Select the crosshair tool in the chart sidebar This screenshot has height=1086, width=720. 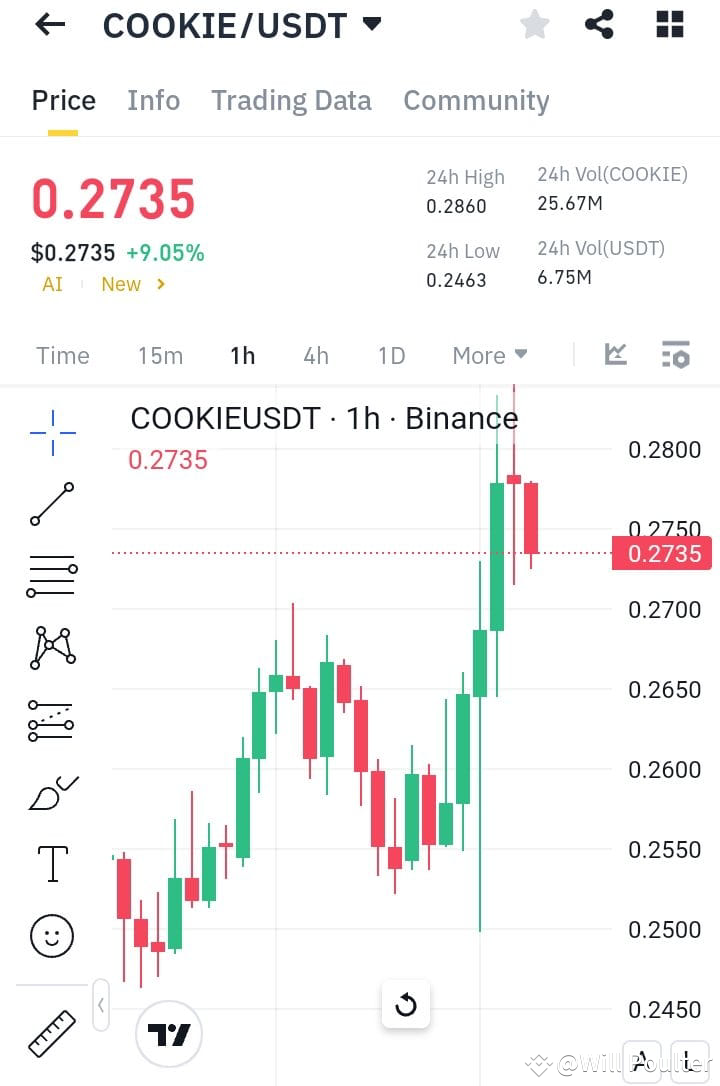click(x=51, y=432)
